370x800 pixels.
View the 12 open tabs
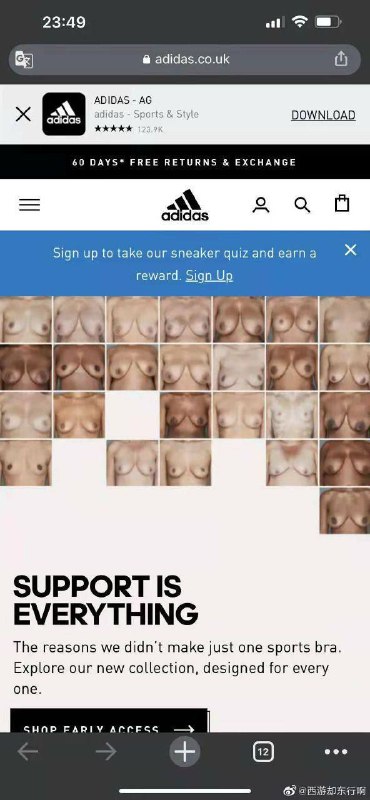263,752
